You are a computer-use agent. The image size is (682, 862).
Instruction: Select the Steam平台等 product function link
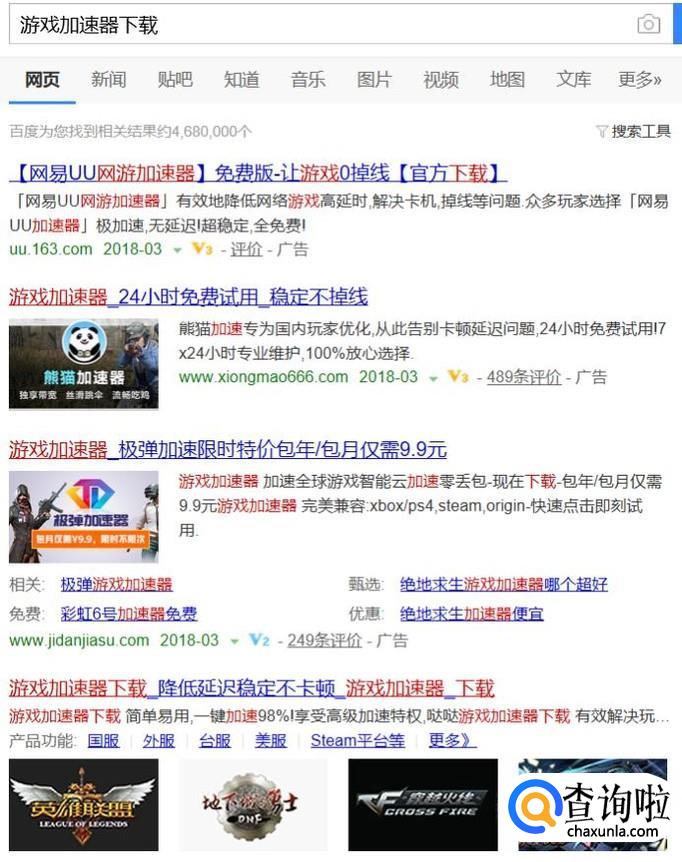point(357,741)
